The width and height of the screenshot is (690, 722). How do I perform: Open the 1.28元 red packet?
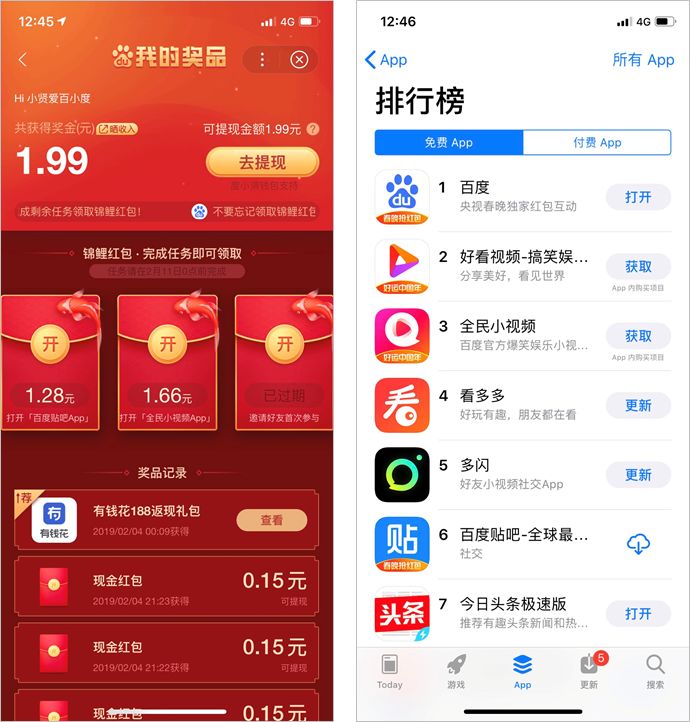pyautogui.click(x=50, y=343)
